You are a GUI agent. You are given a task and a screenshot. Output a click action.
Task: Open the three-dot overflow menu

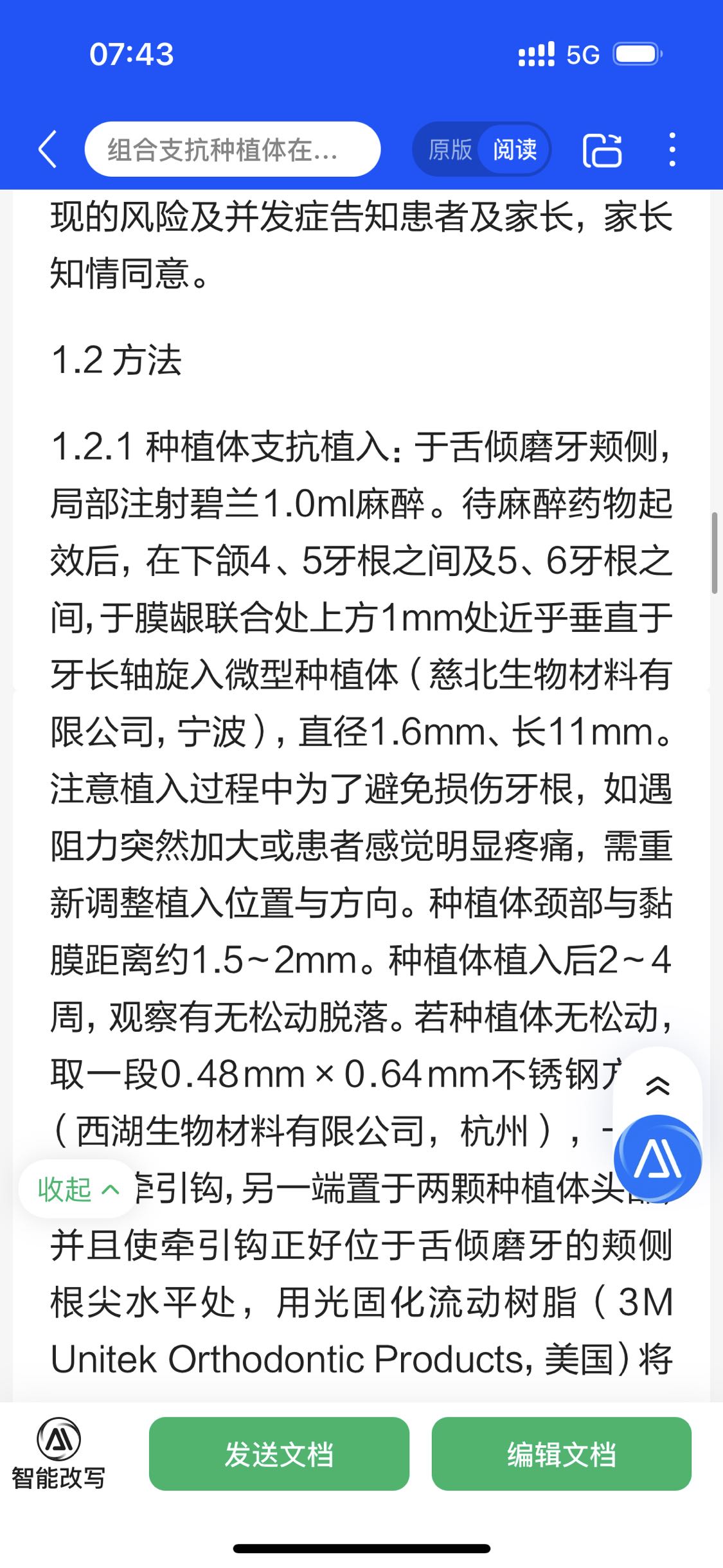pos(672,150)
